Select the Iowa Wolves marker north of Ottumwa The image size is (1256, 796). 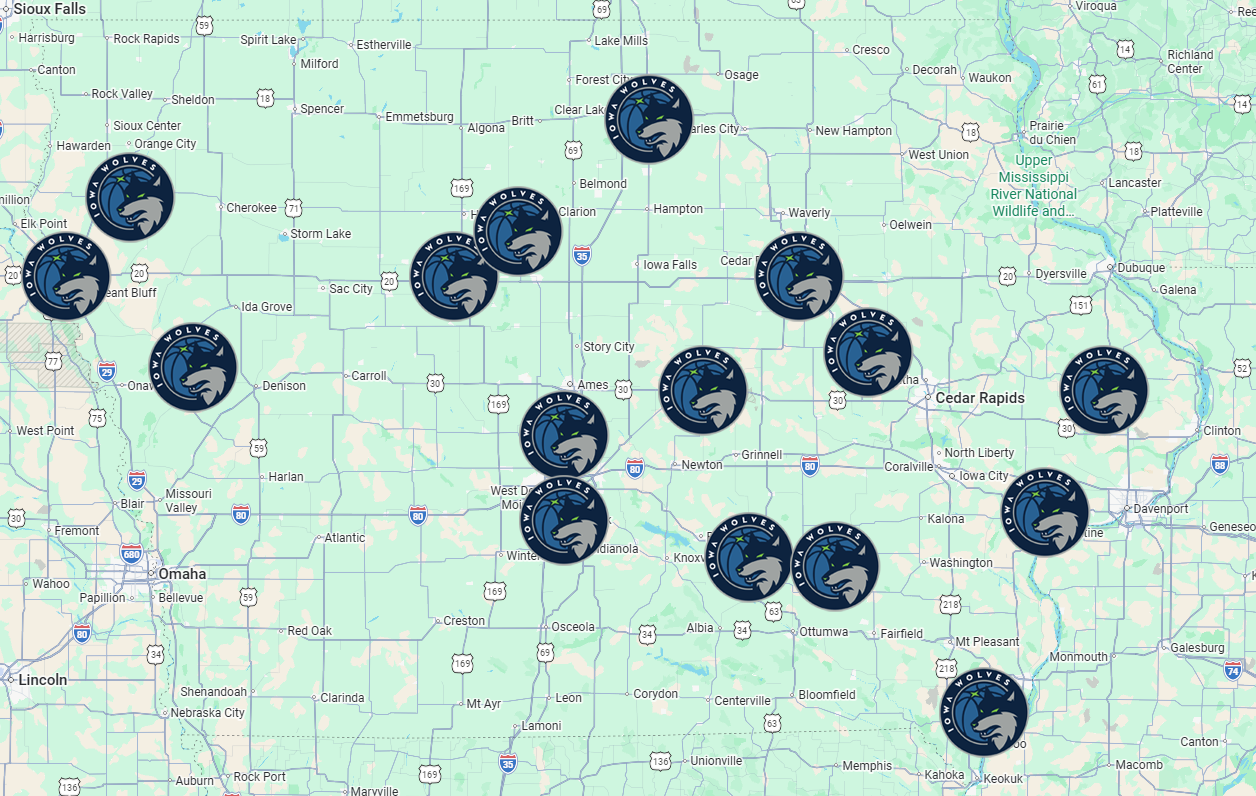835,566
